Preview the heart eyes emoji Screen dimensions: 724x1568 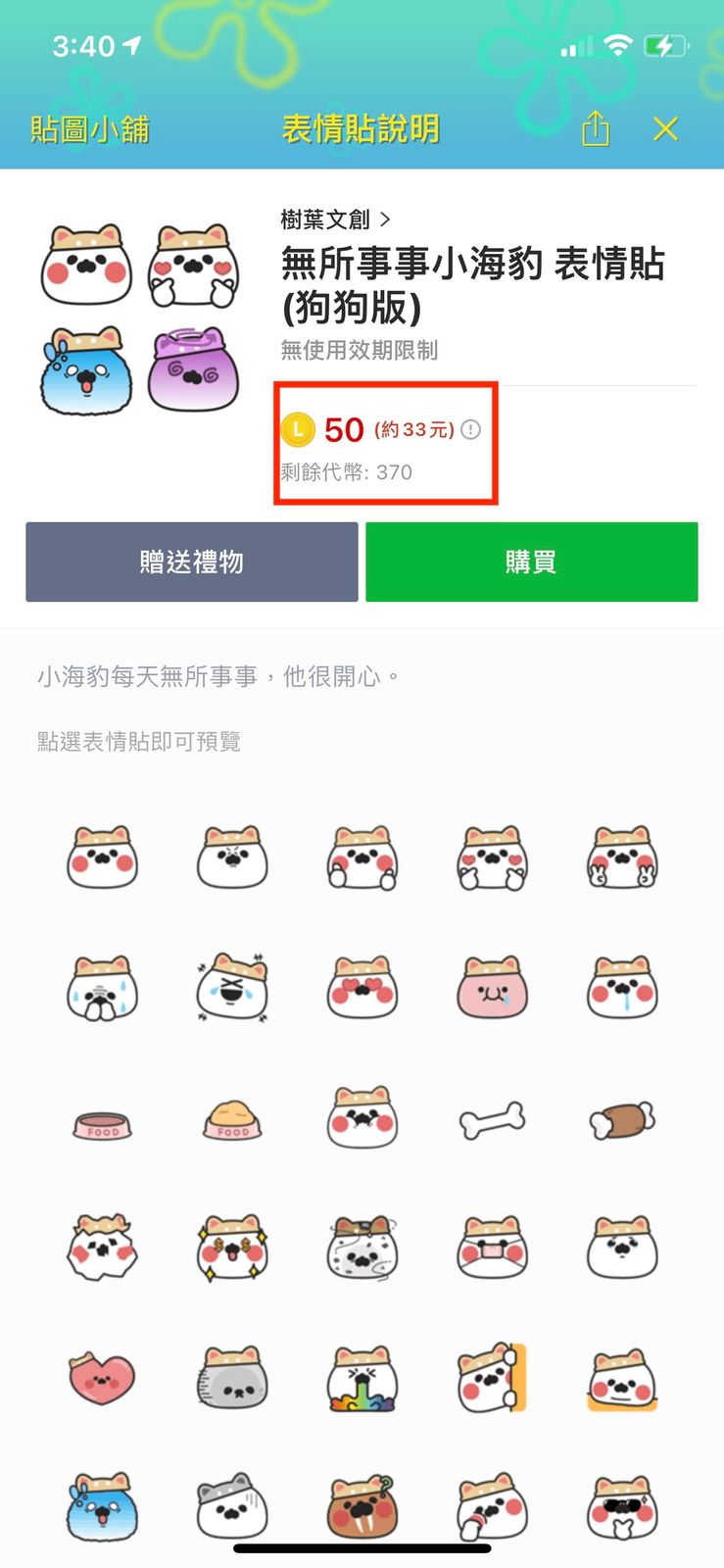pyautogui.click(x=362, y=988)
